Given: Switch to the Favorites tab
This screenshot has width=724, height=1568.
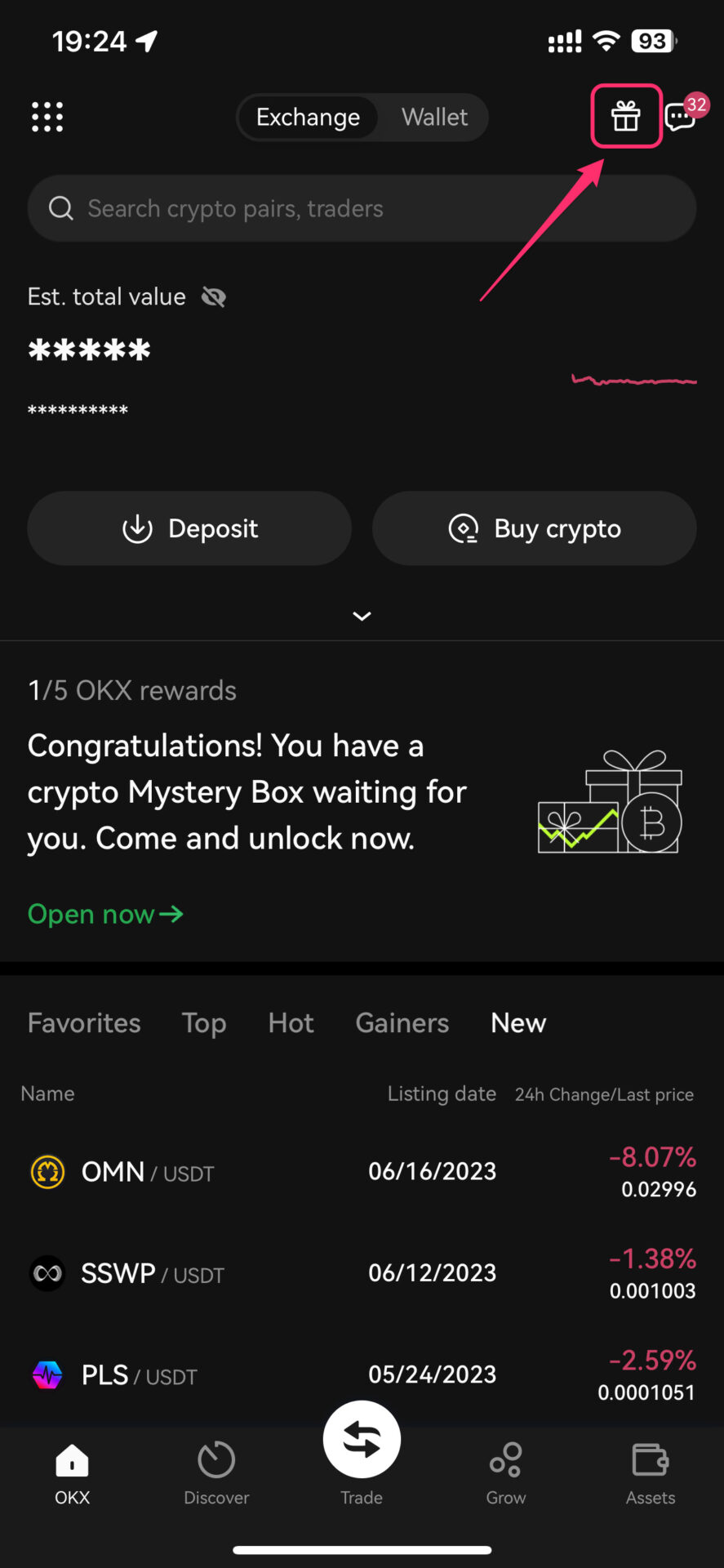Looking at the screenshot, I should pos(83,1022).
